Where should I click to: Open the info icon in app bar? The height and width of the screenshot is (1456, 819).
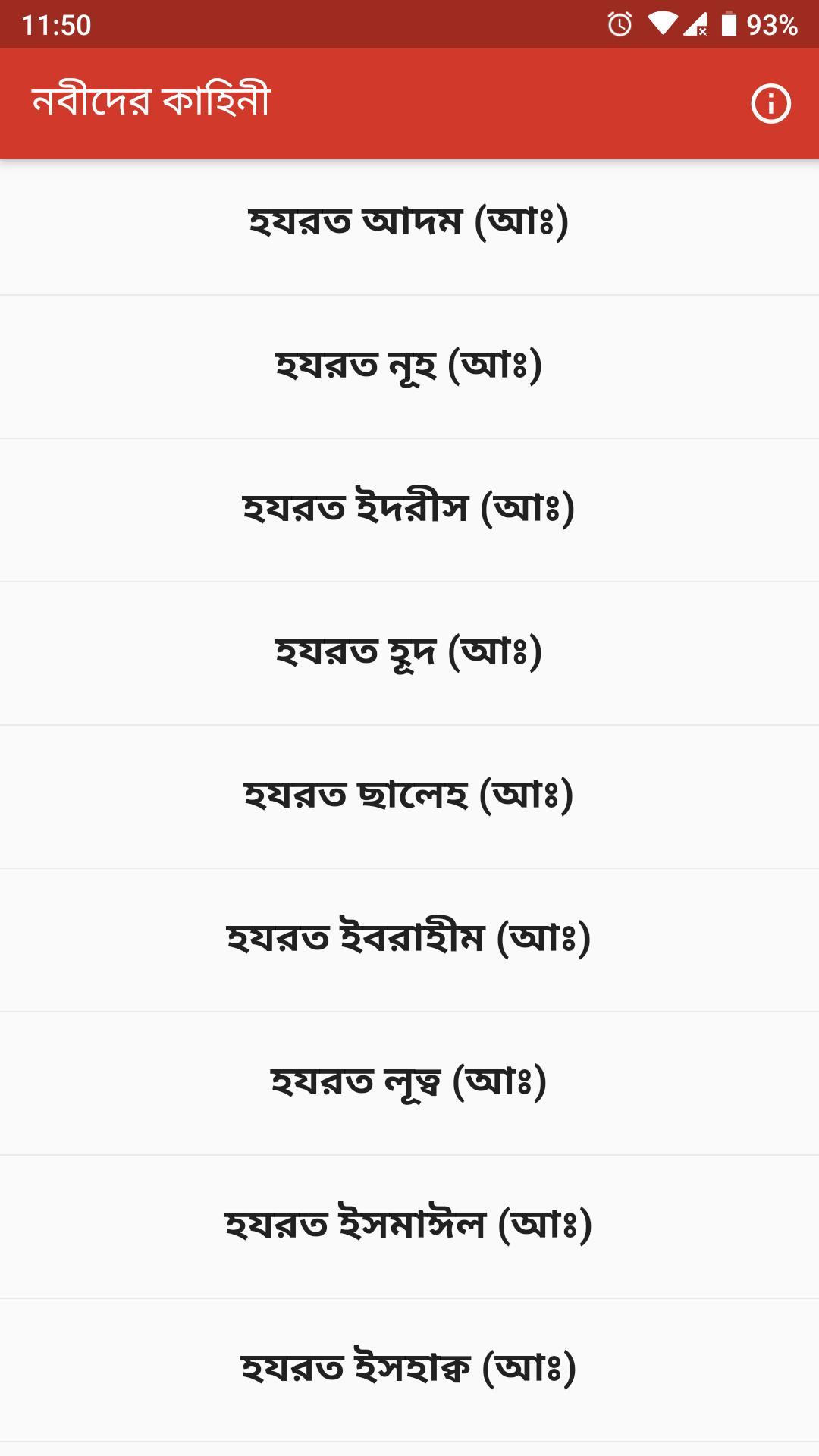point(770,104)
